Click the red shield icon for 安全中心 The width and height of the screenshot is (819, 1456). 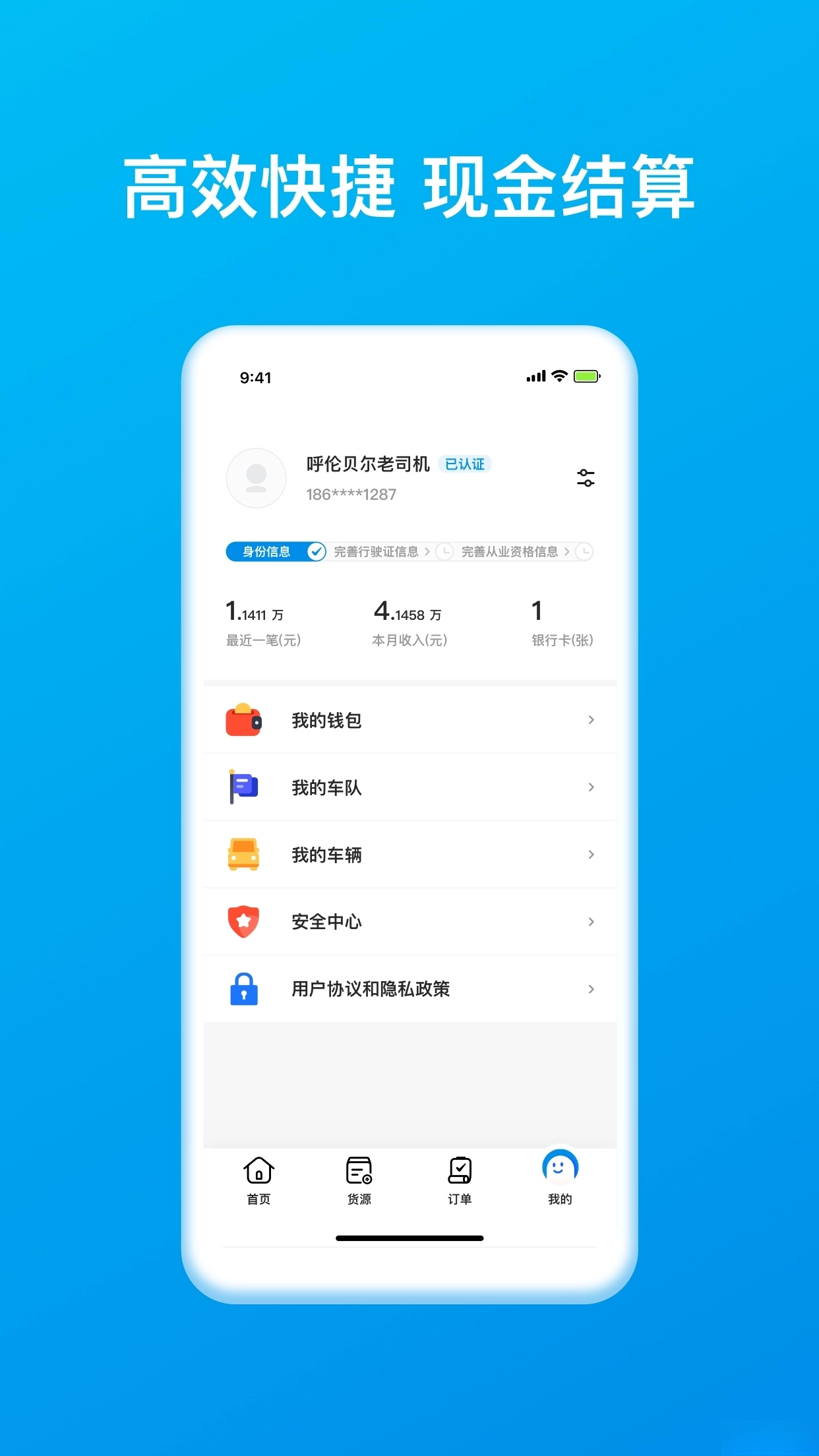245,922
